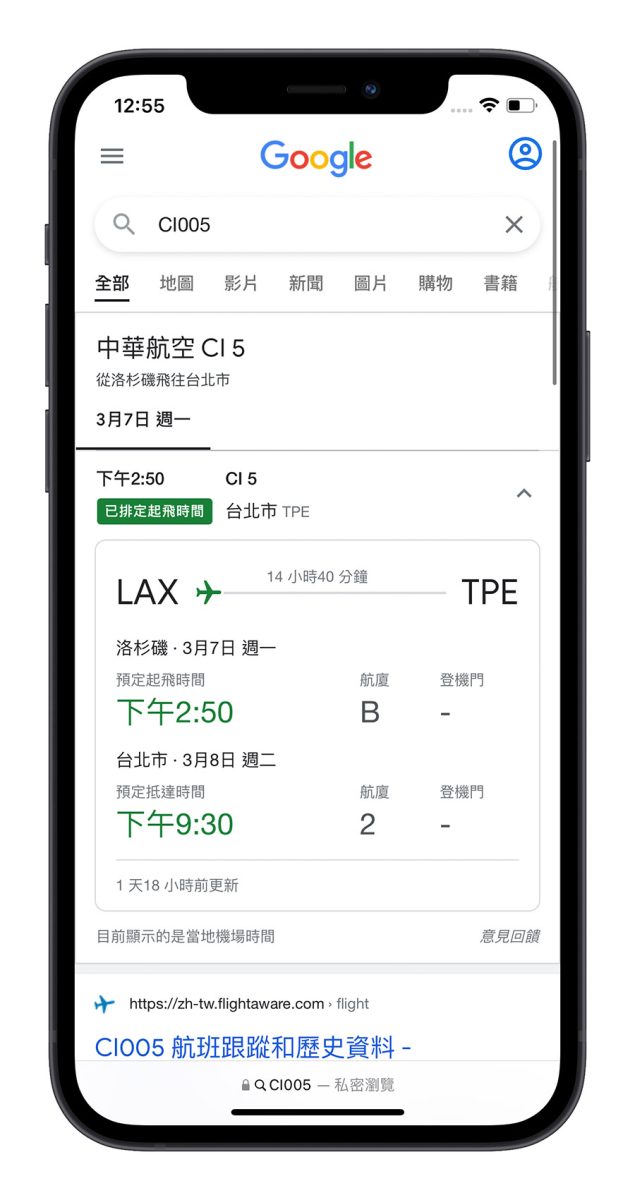Switch to the 購物 tab

tap(435, 284)
